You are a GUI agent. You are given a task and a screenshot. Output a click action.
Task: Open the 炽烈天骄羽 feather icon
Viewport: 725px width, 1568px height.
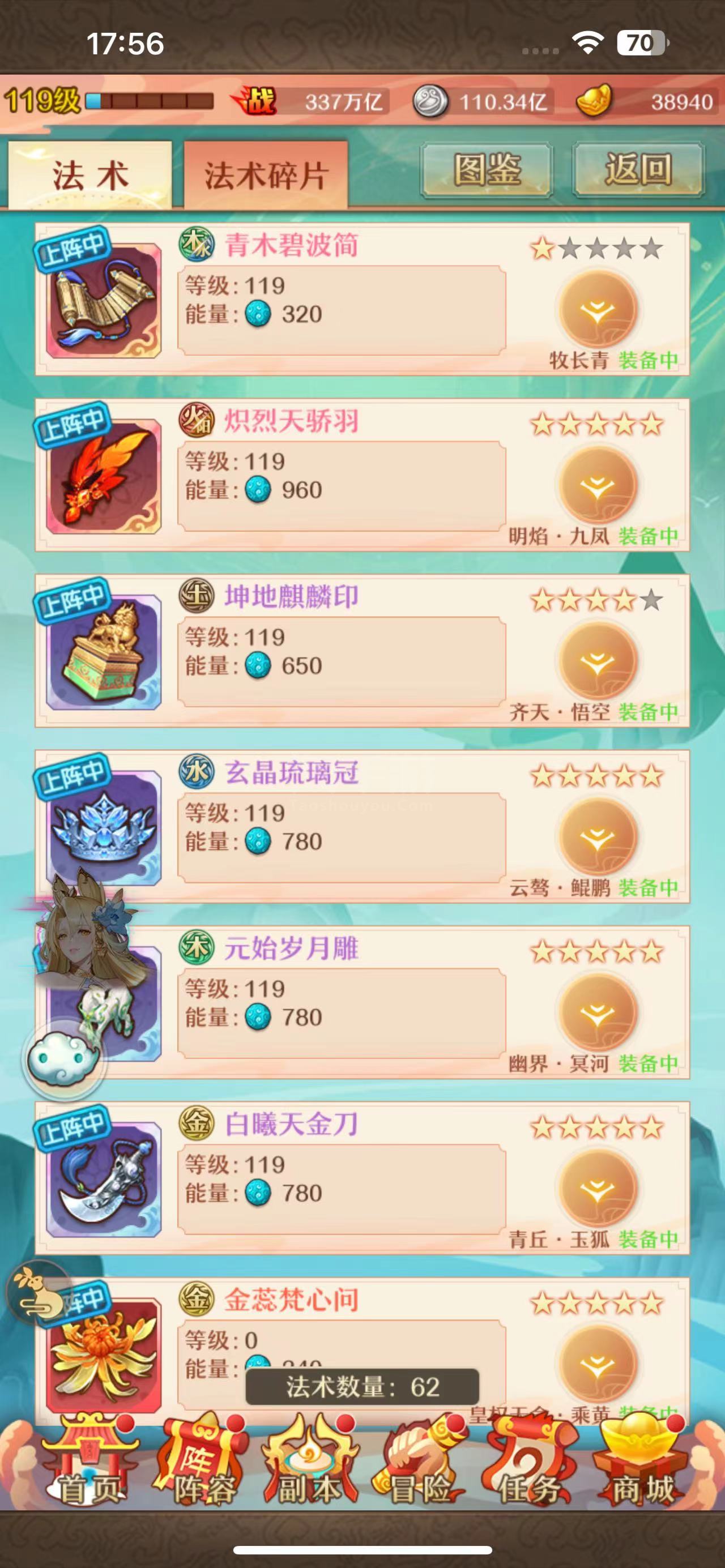[x=104, y=477]
